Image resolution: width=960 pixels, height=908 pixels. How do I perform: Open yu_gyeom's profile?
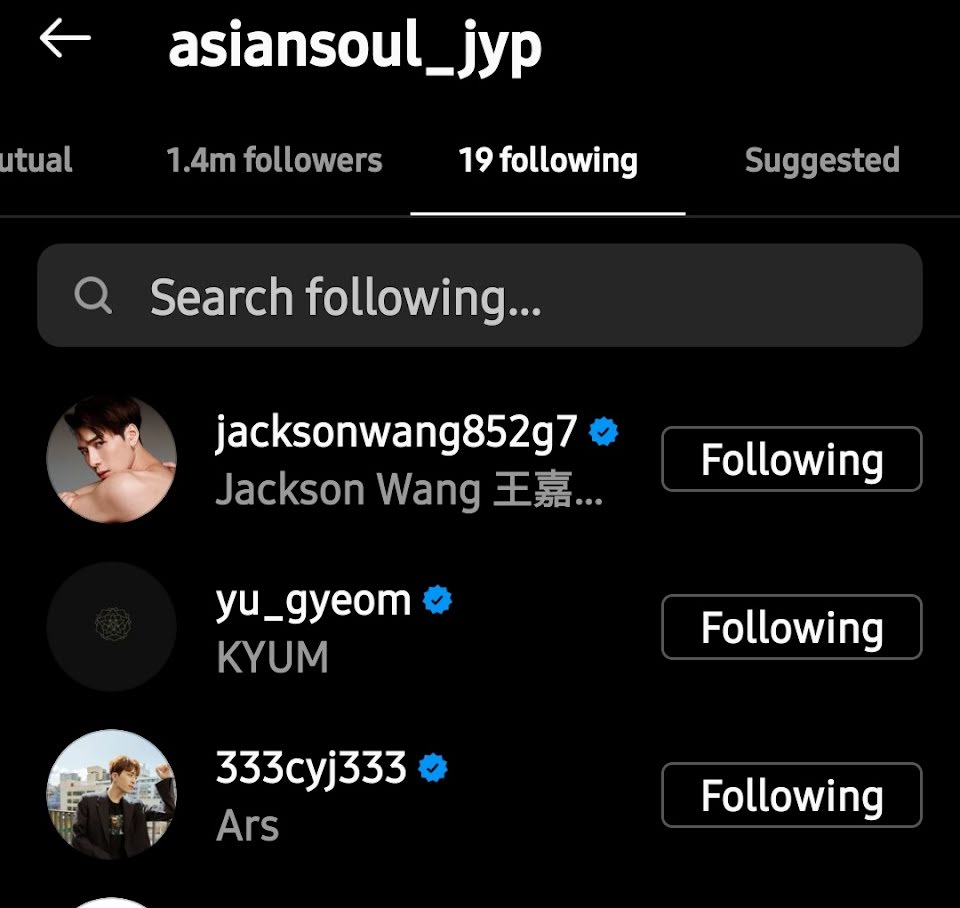[x=313, y=601]
